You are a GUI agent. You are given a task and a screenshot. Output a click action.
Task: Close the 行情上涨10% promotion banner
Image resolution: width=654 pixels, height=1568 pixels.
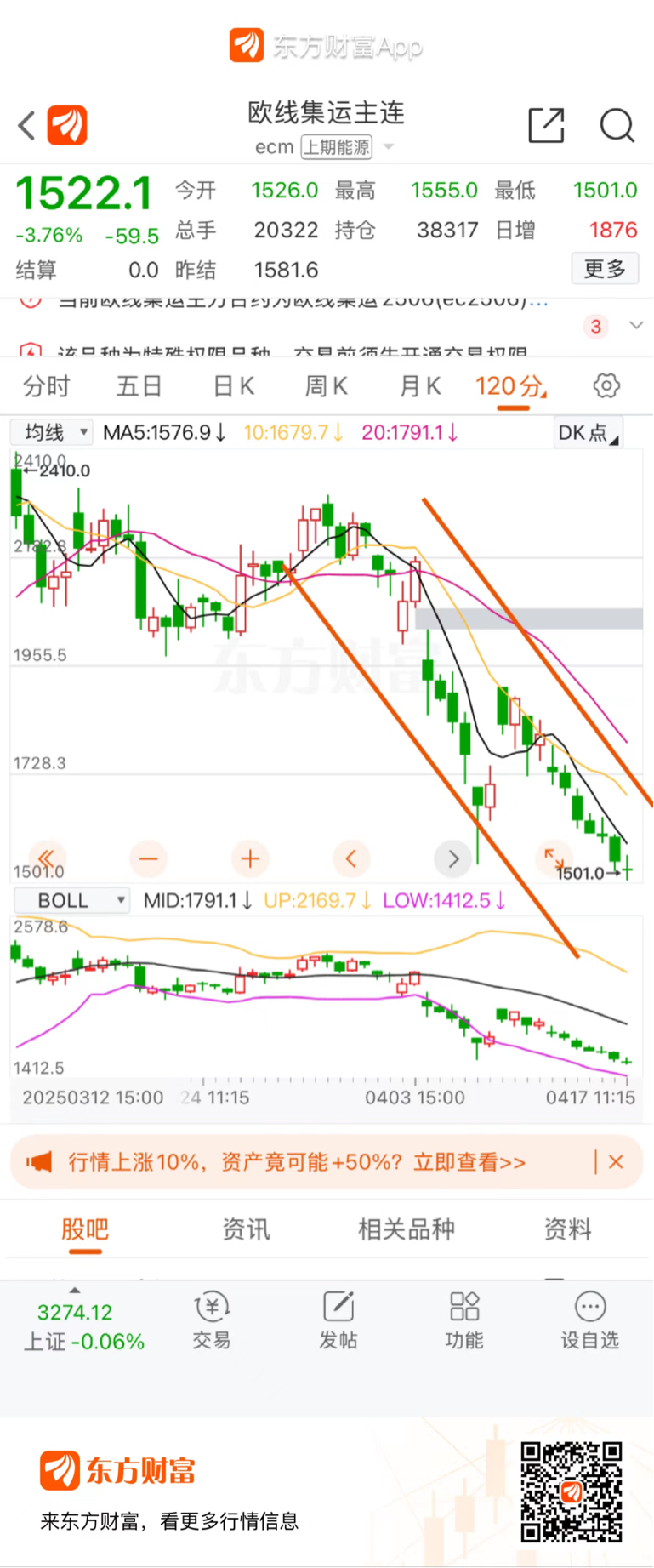(x=617, y=1161)
